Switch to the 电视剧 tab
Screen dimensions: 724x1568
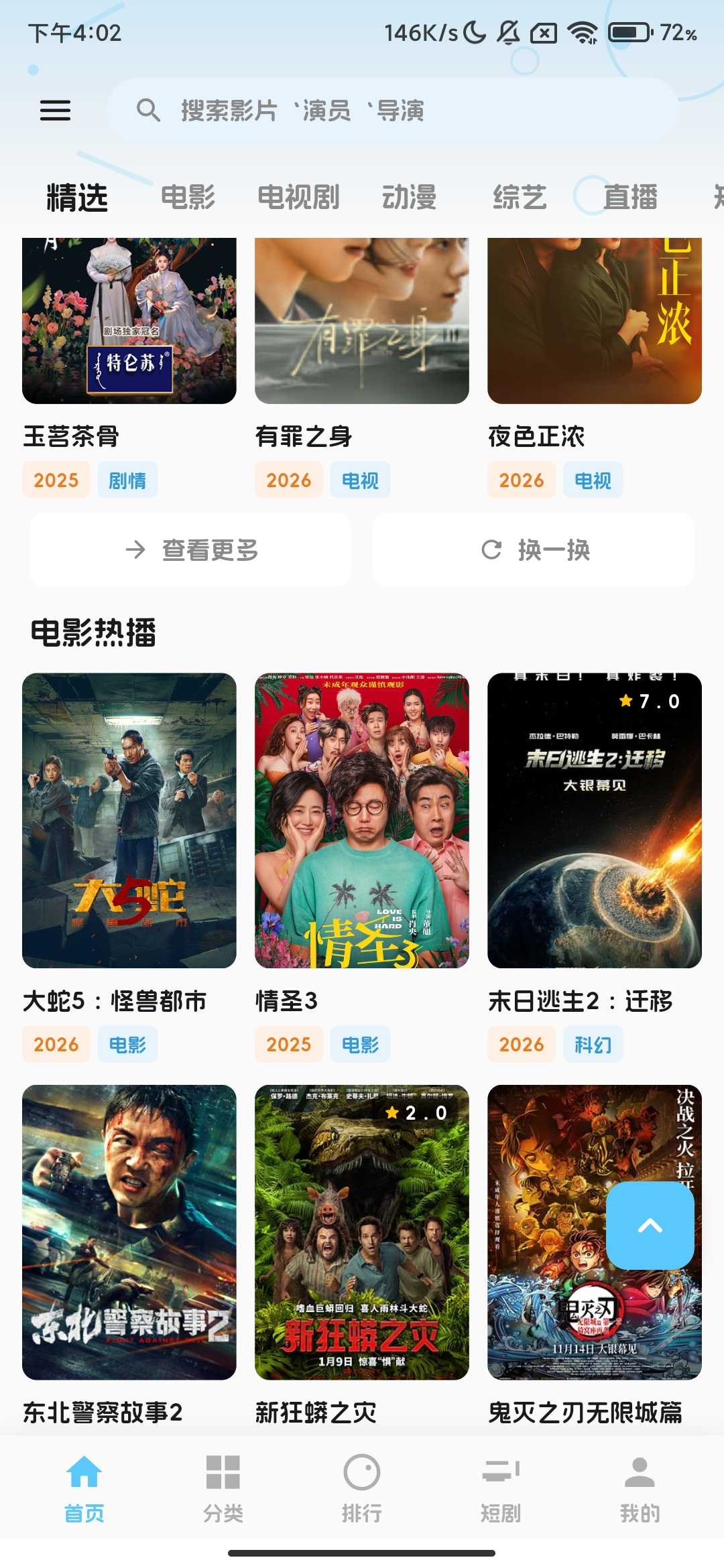300,196
